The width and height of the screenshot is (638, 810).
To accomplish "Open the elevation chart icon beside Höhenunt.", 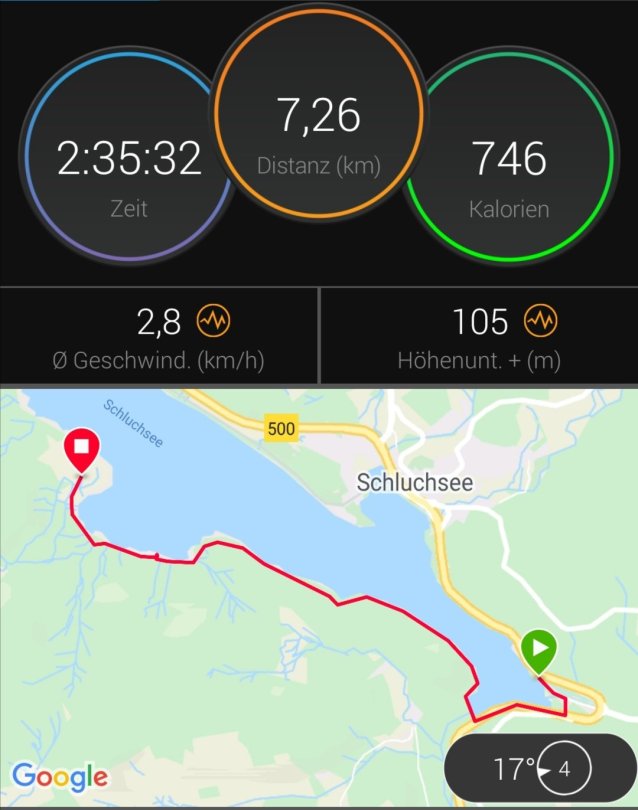I will [x=540, y=321].
